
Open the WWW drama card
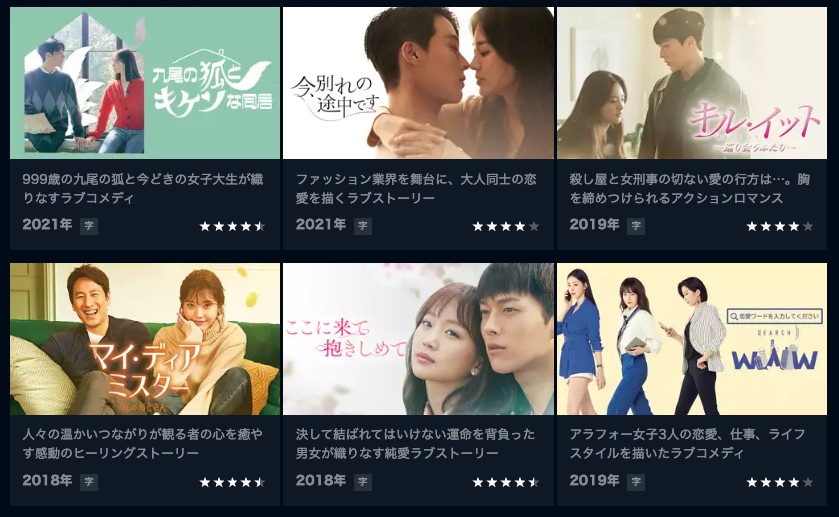[x=692, y=339]
